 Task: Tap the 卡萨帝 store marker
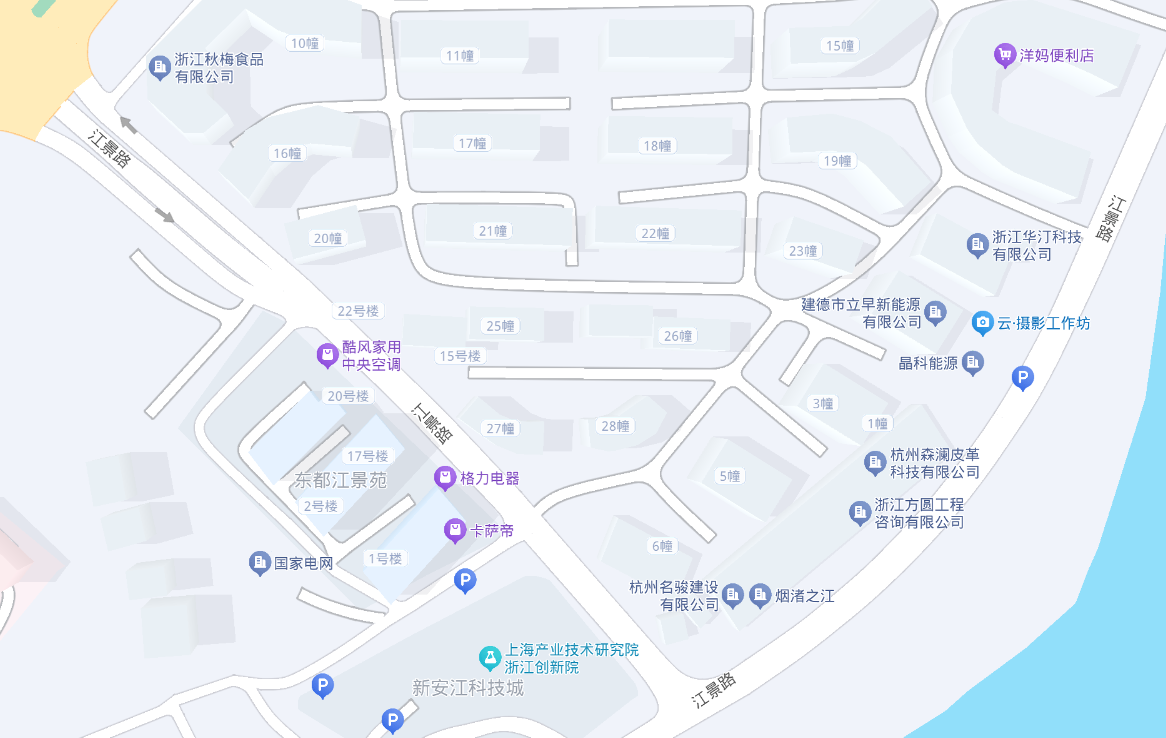click(x=455, y=529)
